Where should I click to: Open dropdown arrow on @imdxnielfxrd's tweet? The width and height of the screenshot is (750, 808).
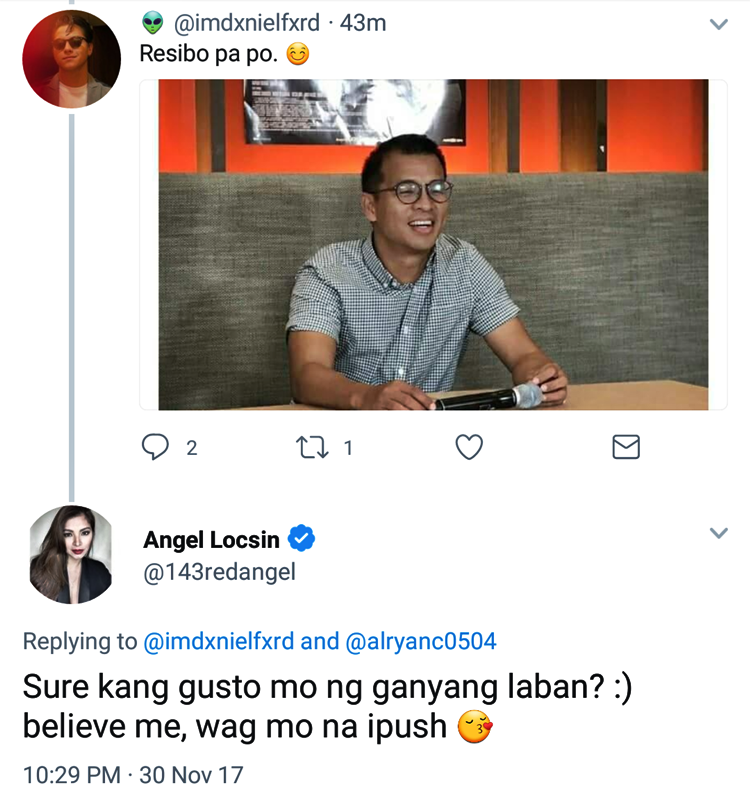718,24
